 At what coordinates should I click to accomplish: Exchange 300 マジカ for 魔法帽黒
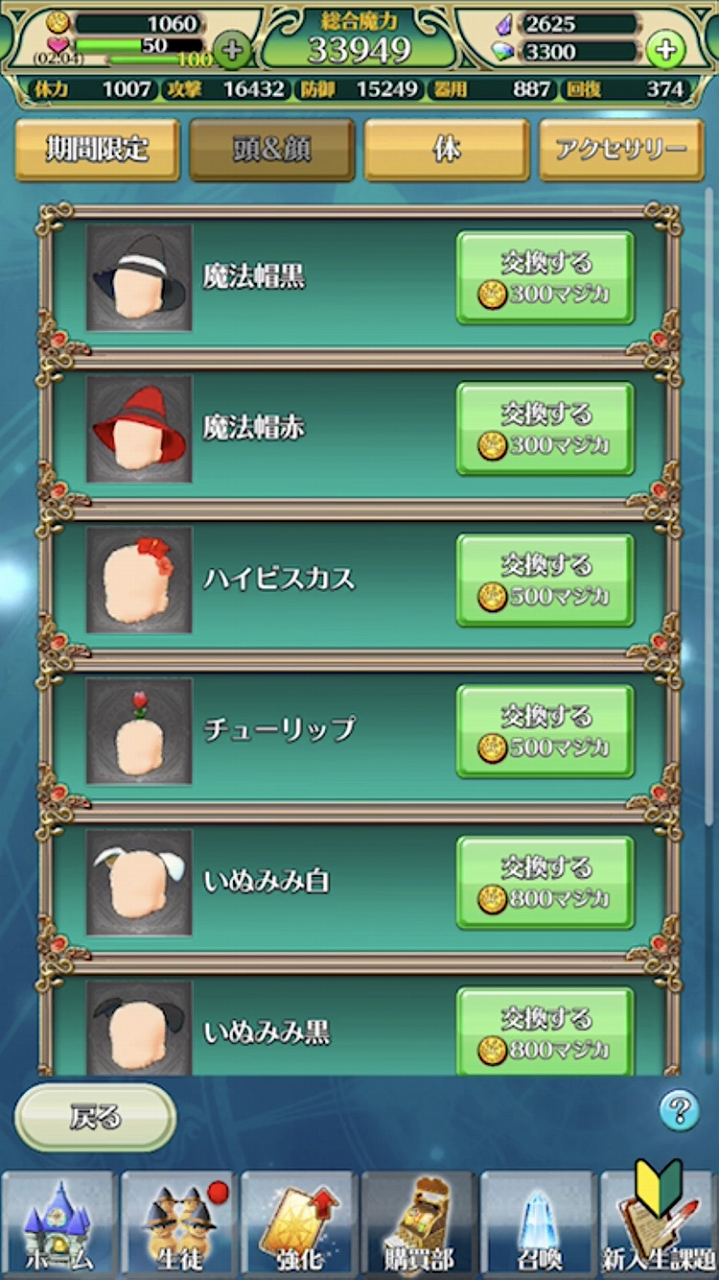point(545,278)
